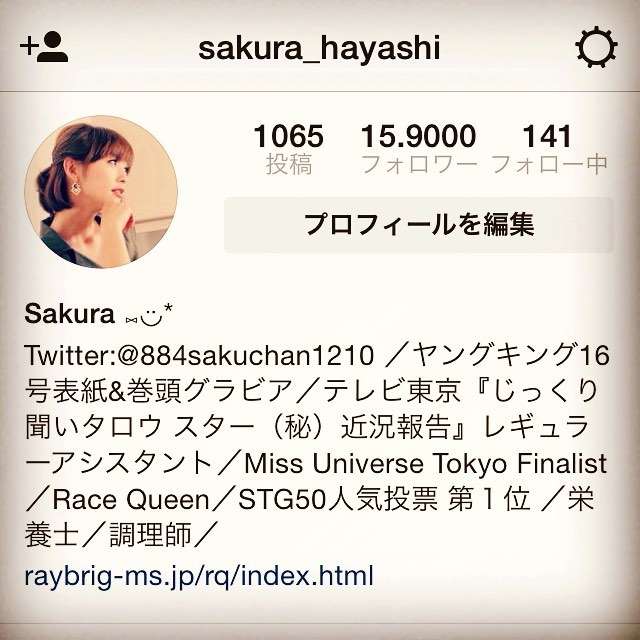640x640 pixels.
Task: View the フォロワー list
Action: [x=418, y=149]
